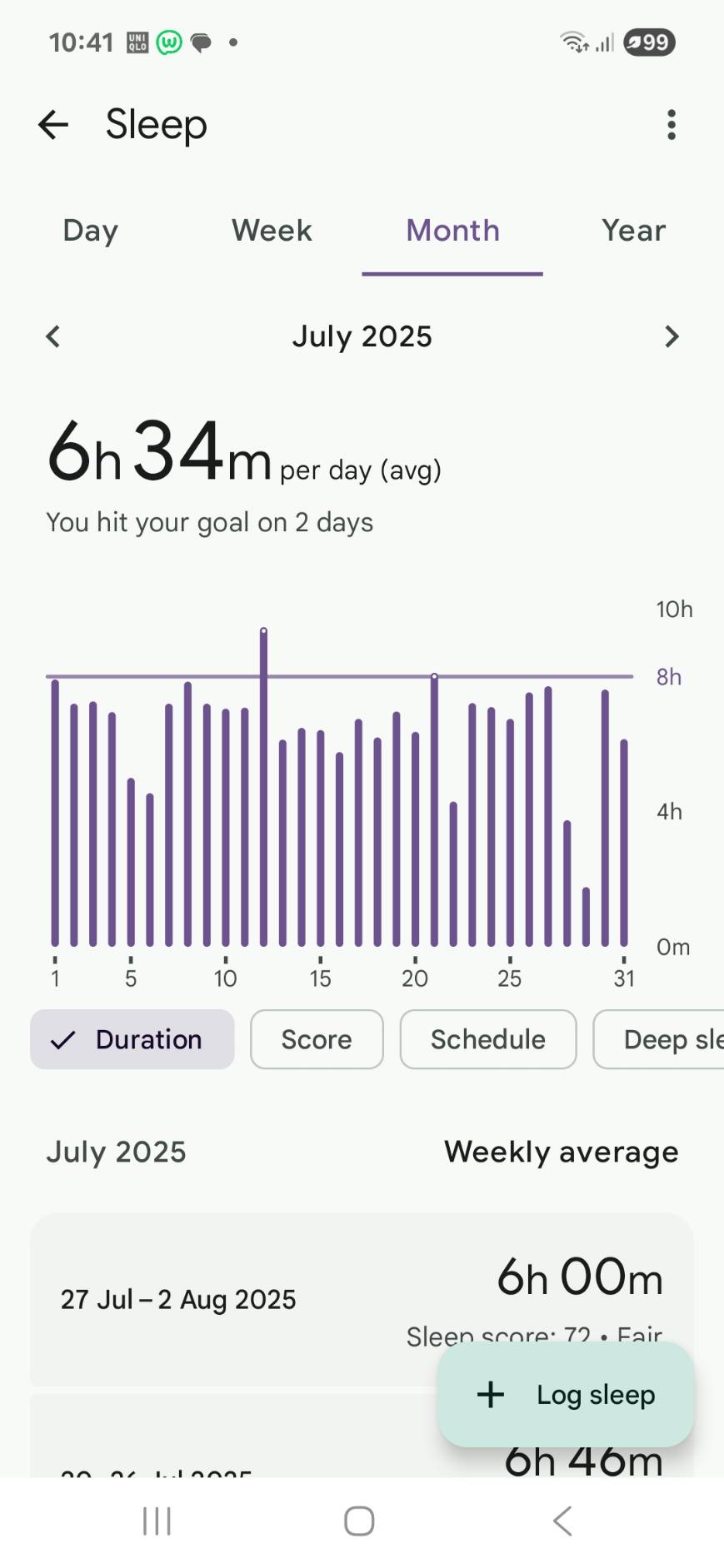Select the Schedule chip
724x1568 pixels.
coord(488,1039)
